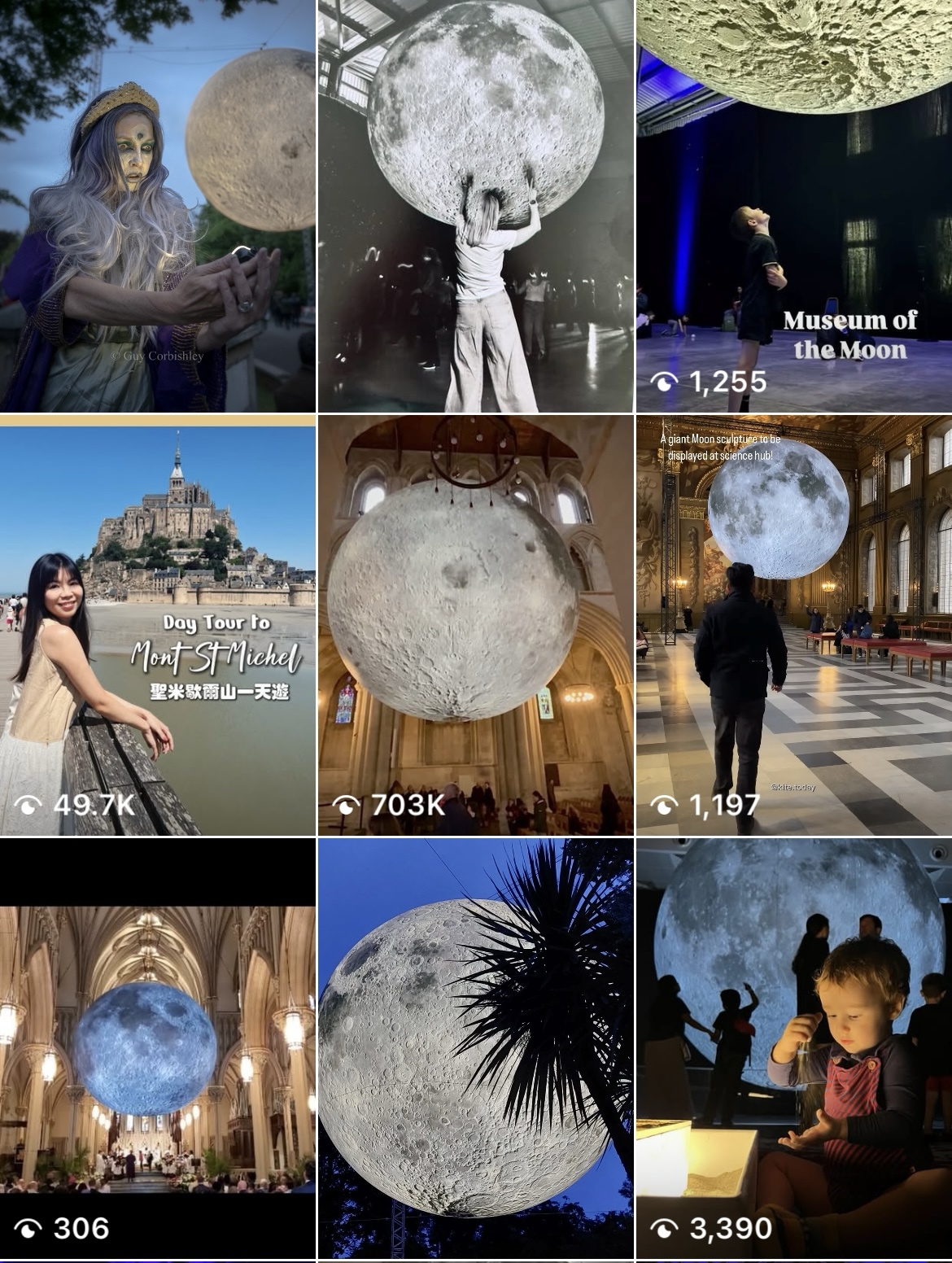Play the blue moon church reel with 306 views

coord(157,1050)
